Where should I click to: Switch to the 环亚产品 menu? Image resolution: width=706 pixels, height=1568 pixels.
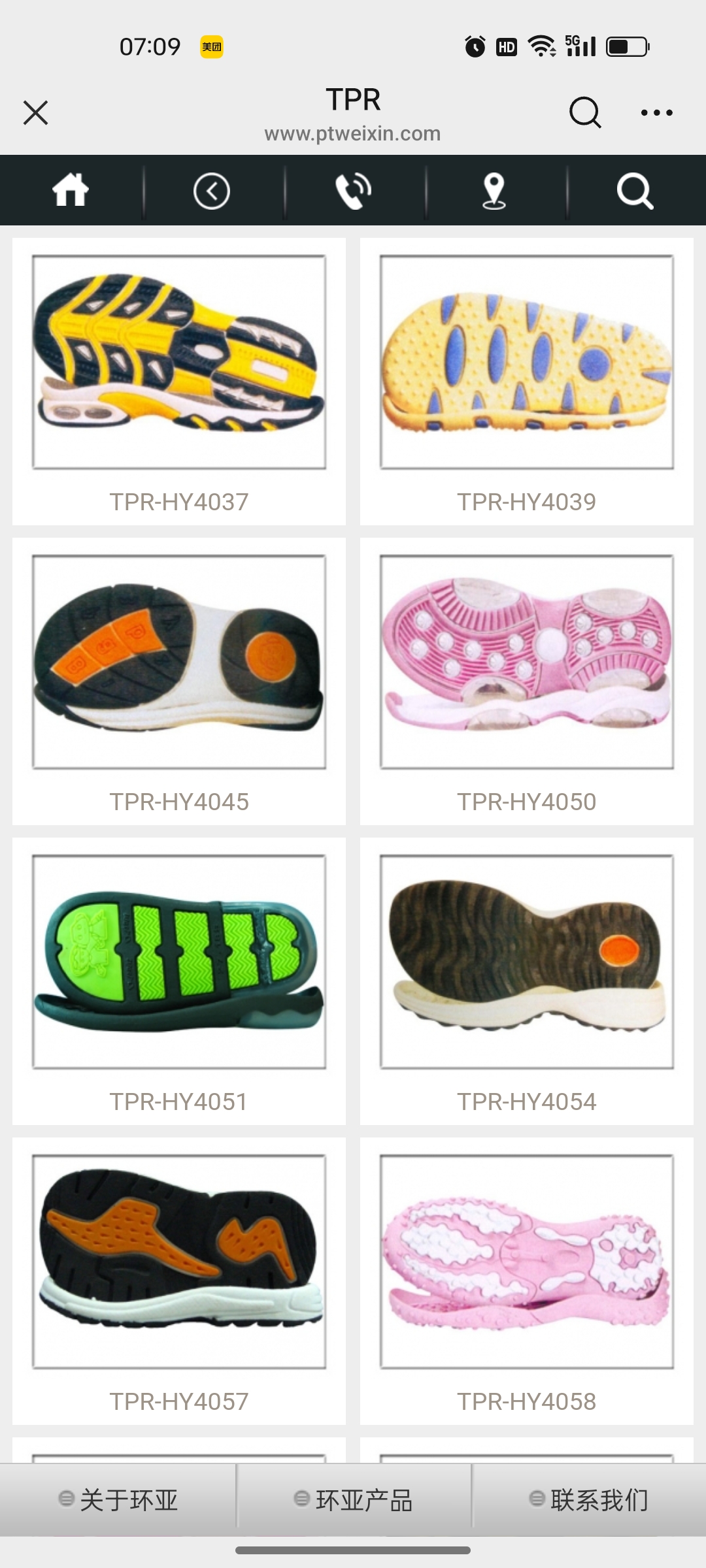click(354, 1500)
